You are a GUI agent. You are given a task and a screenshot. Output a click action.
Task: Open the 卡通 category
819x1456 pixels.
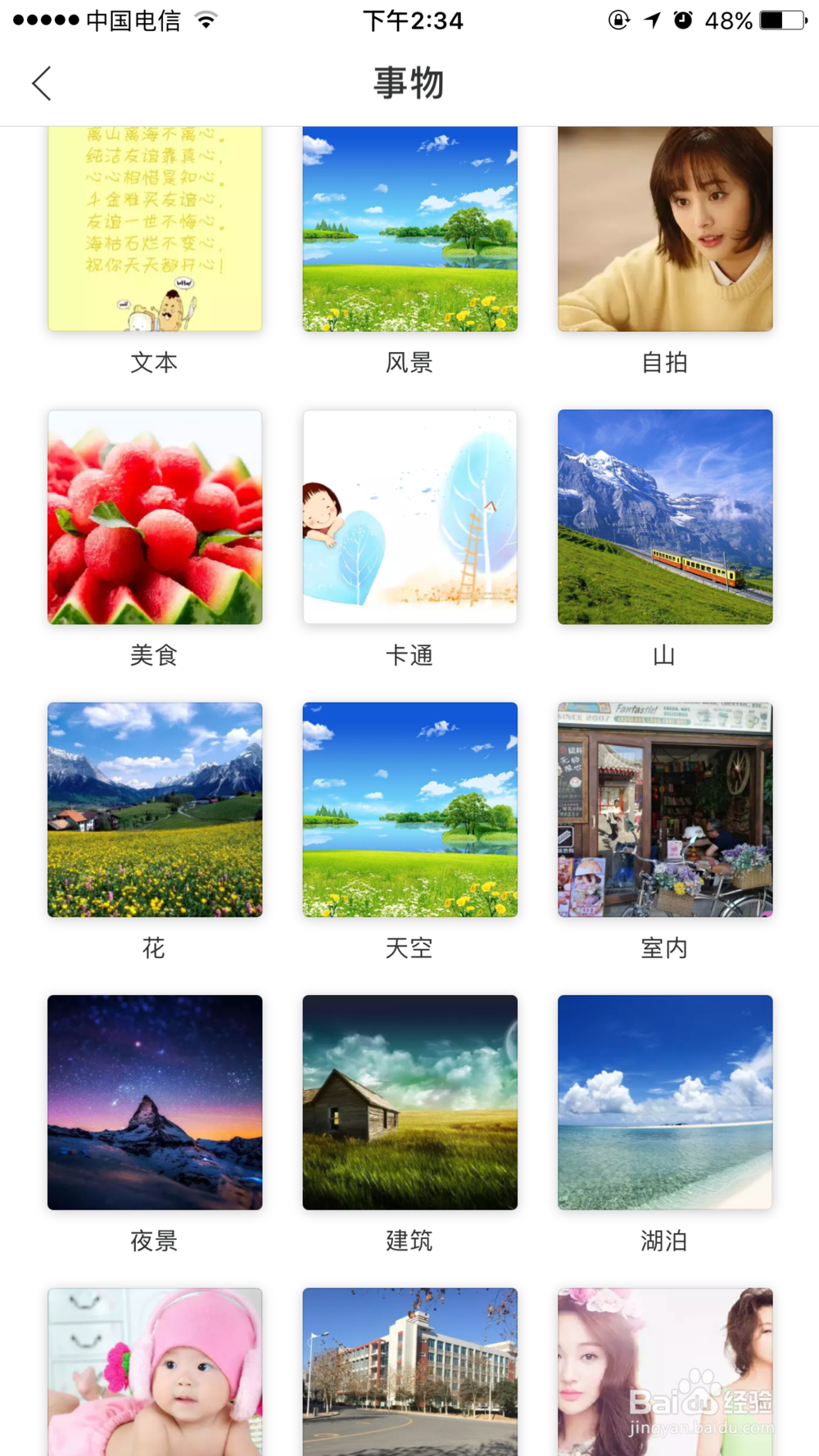409,517
